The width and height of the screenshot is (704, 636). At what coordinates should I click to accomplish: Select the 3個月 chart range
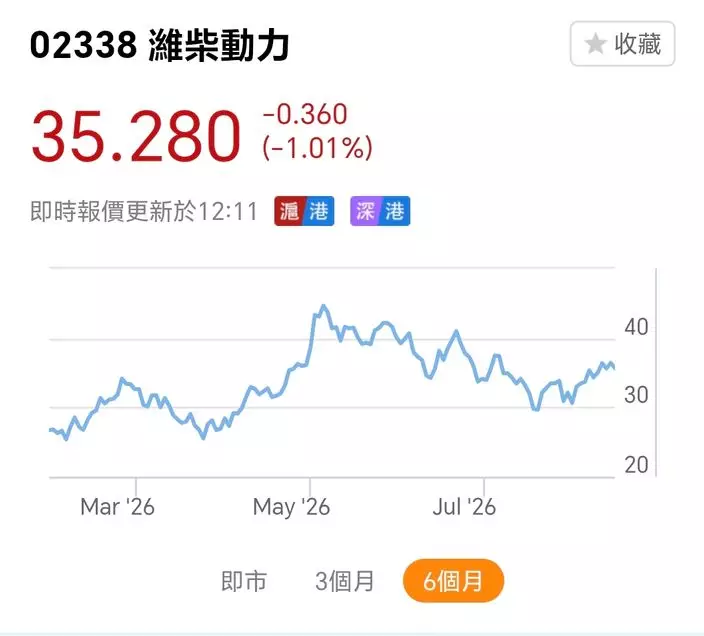[x=345, y=581]
